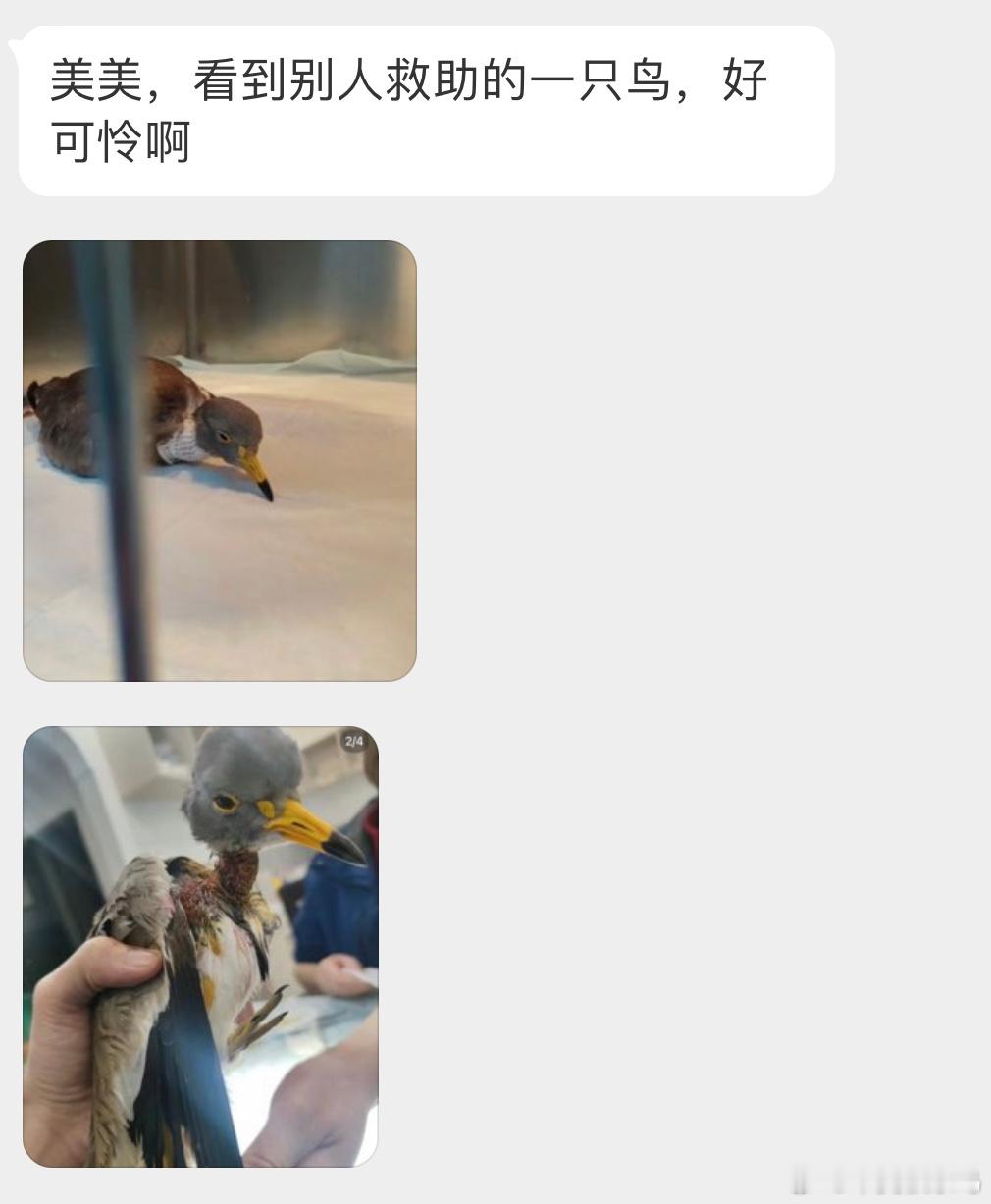Click the dark badge overlay on the second image
The image size is (991, 1204).
[355, 743]
